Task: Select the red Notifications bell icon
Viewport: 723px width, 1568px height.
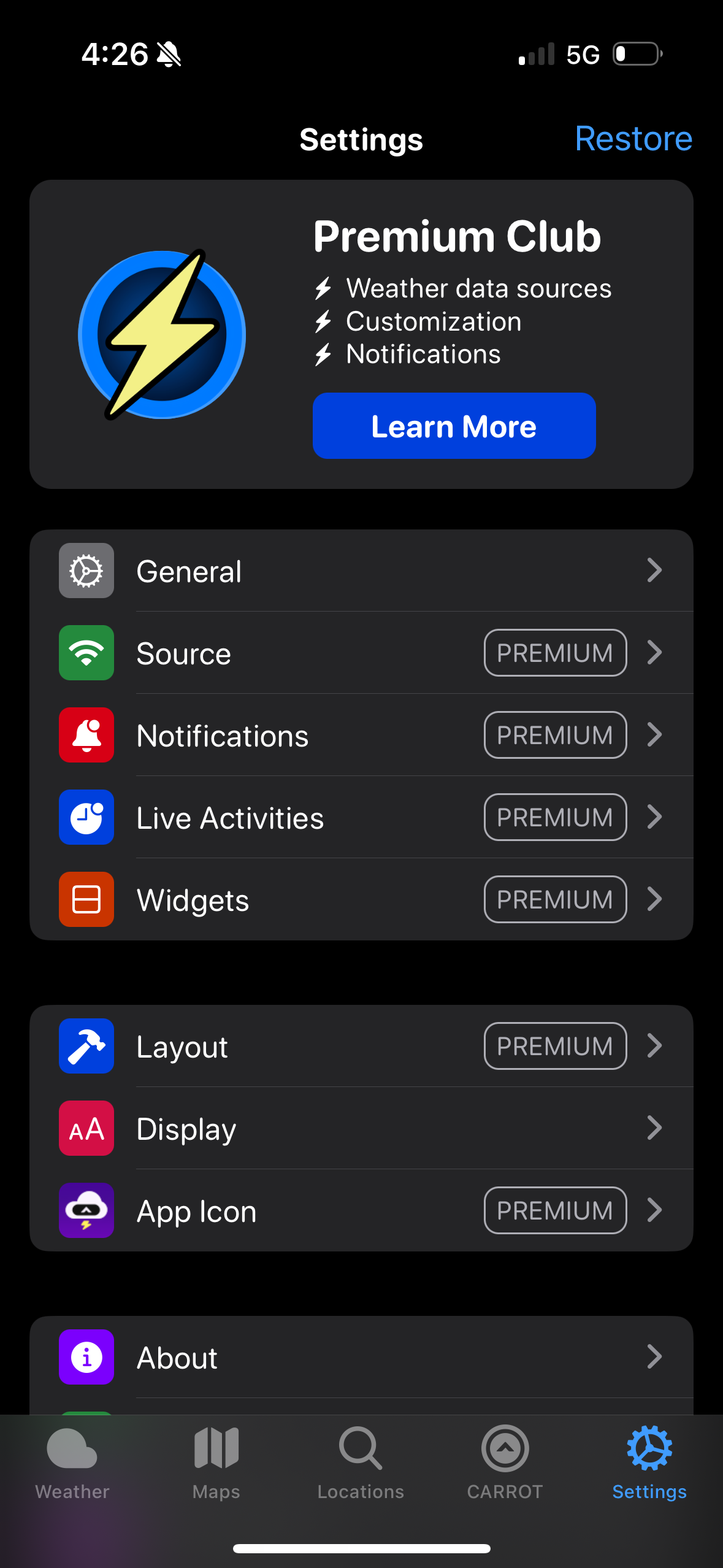Action: tap(86, 735)
